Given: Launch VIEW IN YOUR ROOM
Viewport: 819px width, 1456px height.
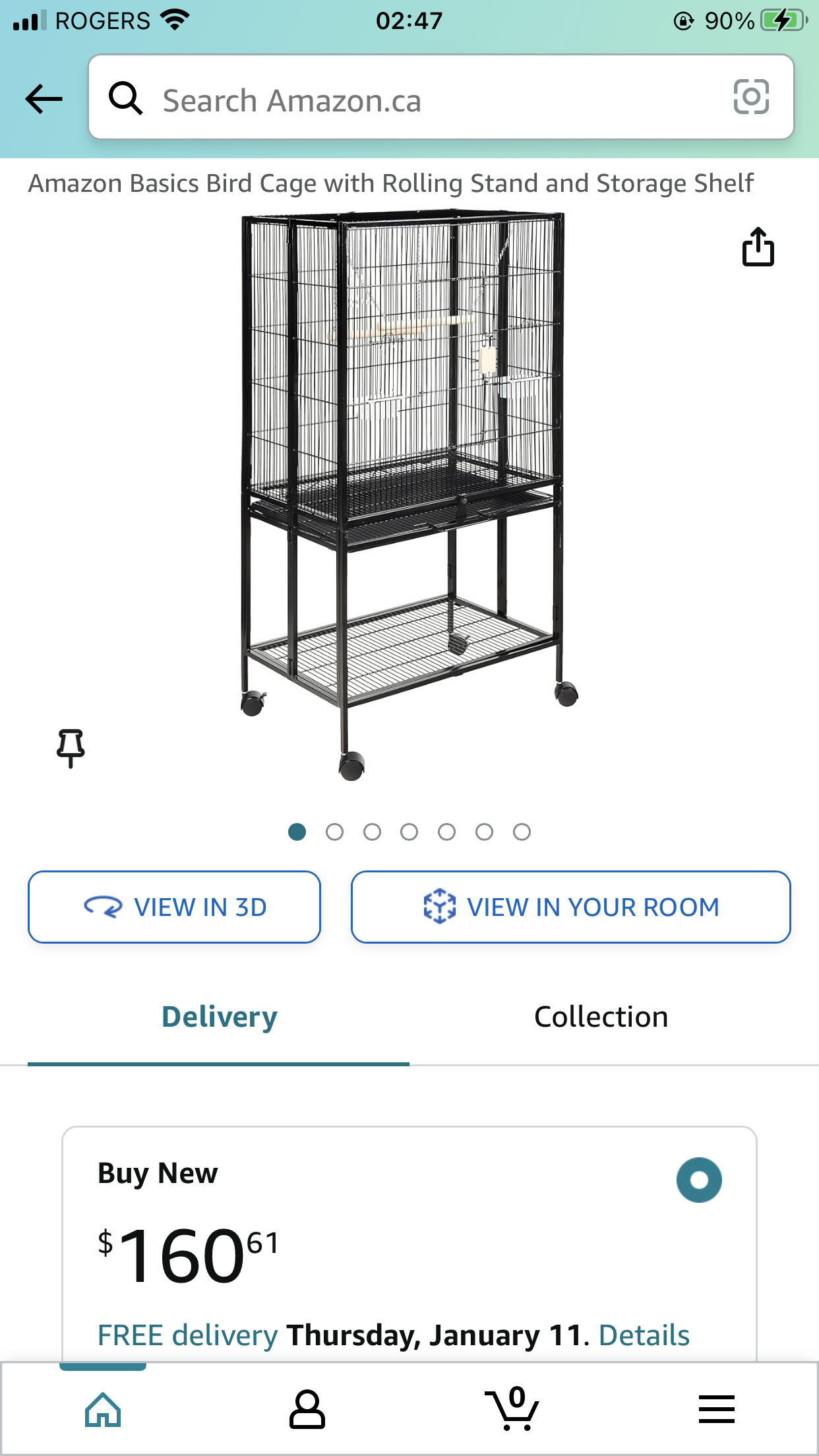Looking at the screenshot, I should point(570,907).
